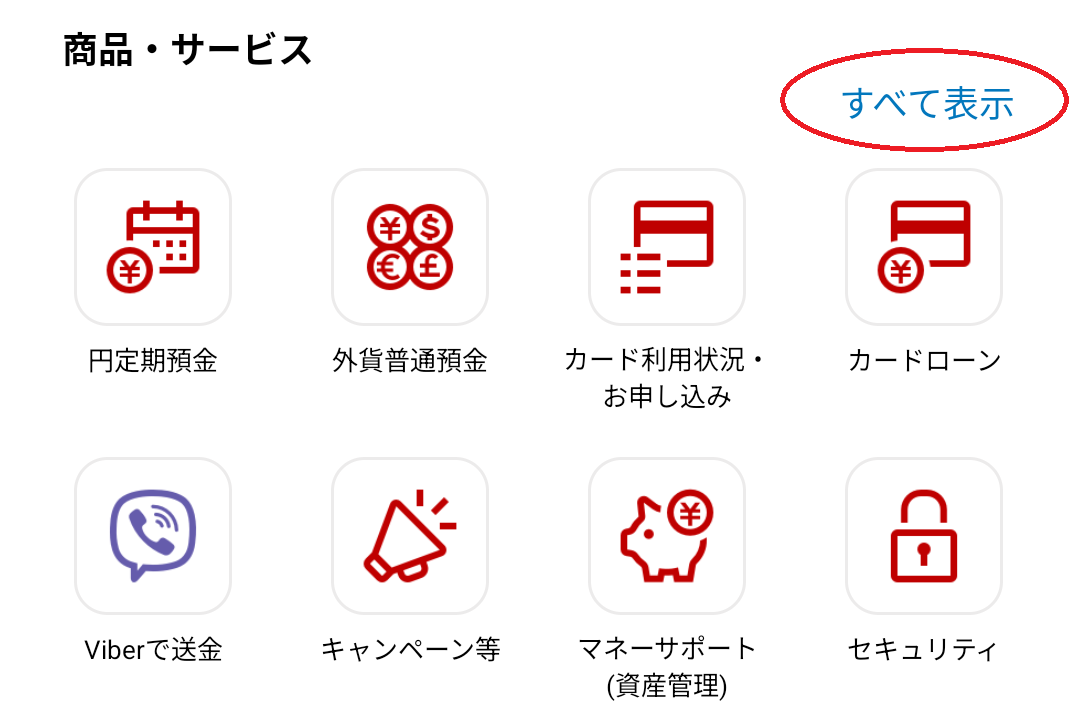Go to セキュリティ settings

(924, 536)
